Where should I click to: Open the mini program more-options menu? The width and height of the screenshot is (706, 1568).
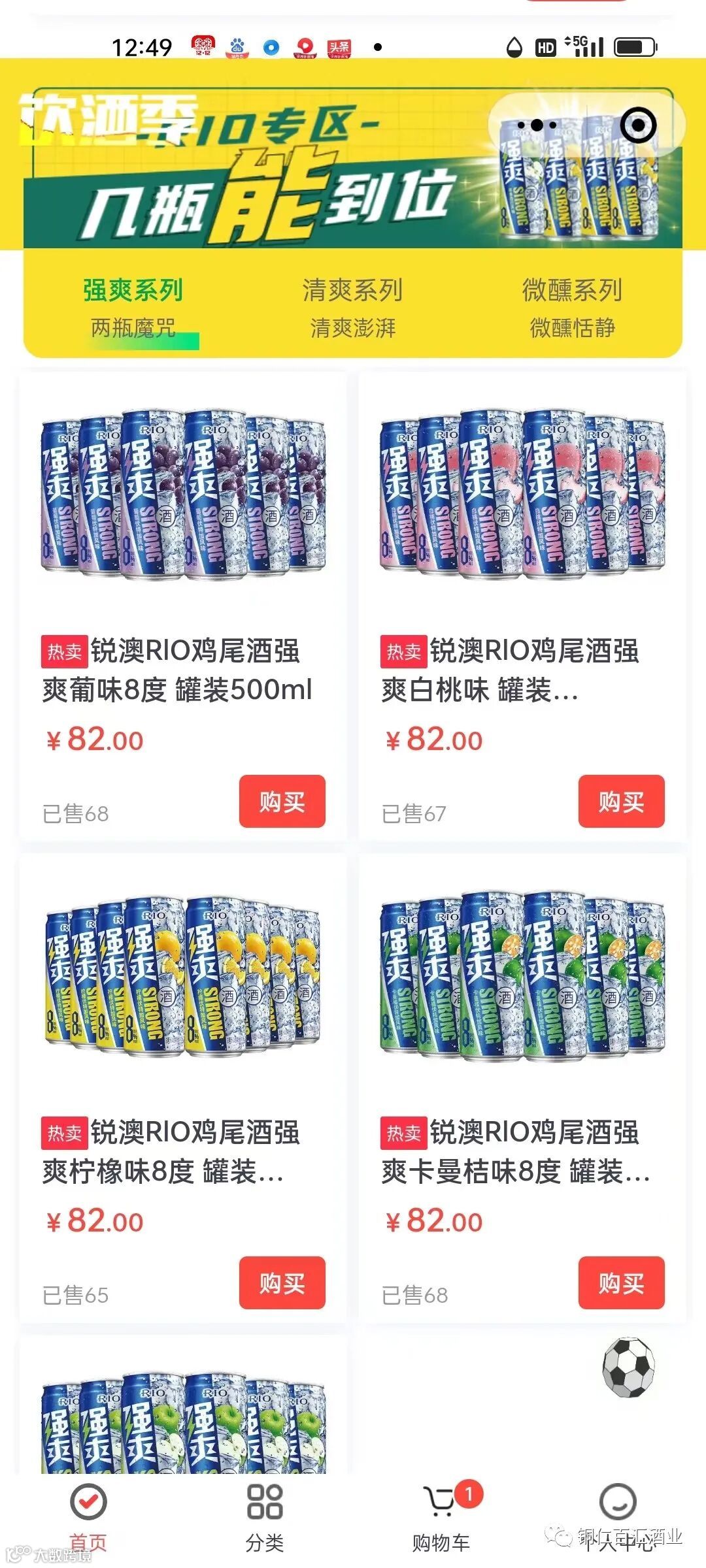[536, 125]
